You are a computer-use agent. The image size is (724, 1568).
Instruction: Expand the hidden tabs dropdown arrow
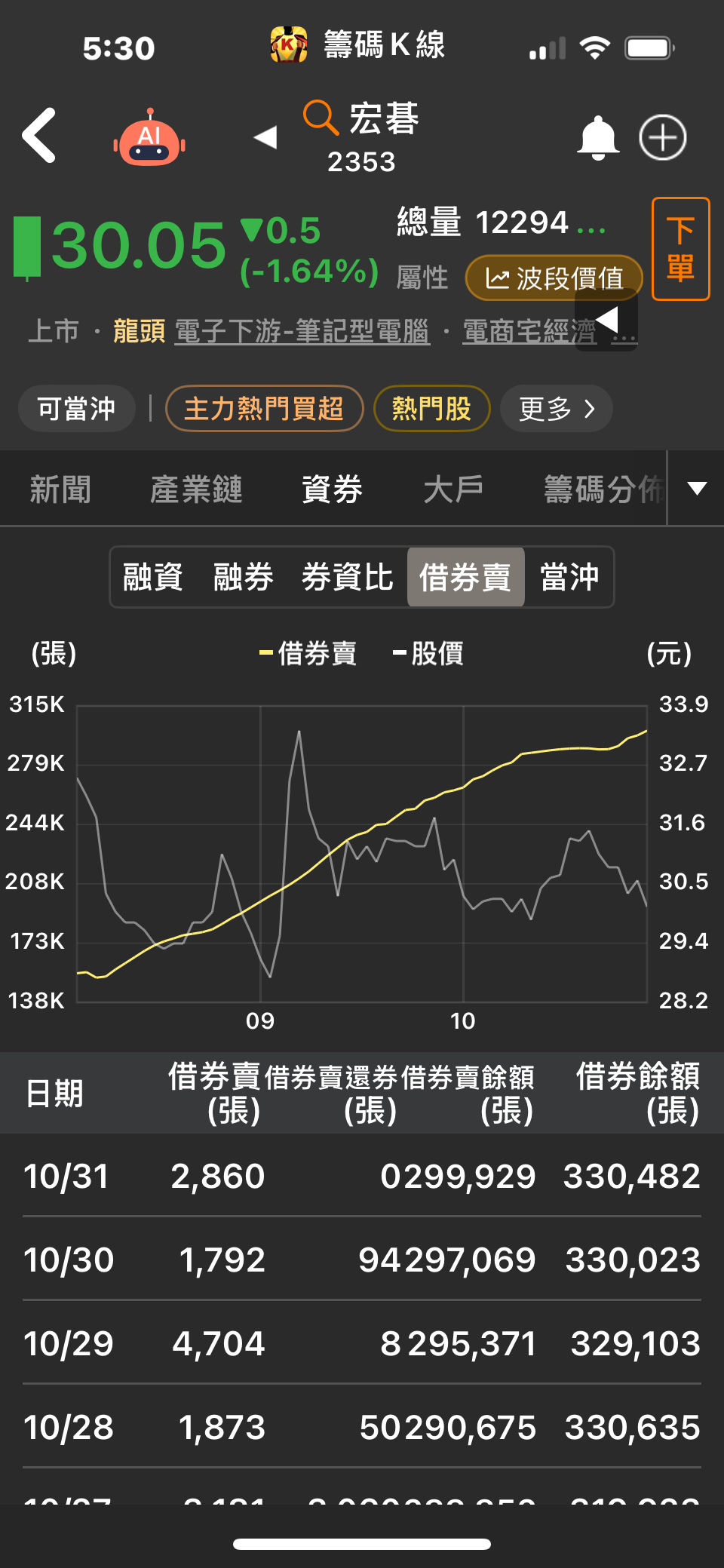[x=696, y=488]
